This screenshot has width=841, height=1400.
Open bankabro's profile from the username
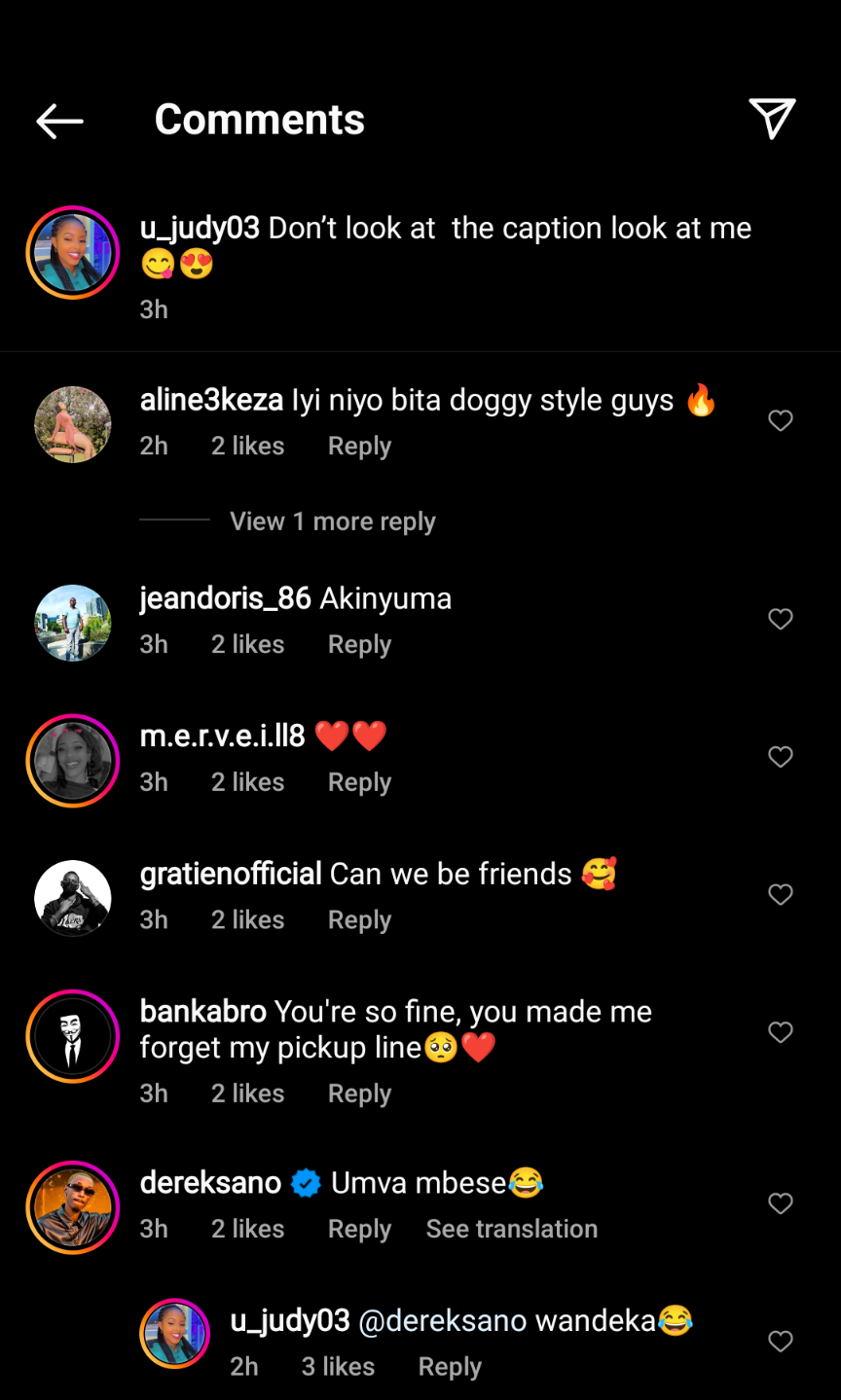click(x=202, y=1012)
